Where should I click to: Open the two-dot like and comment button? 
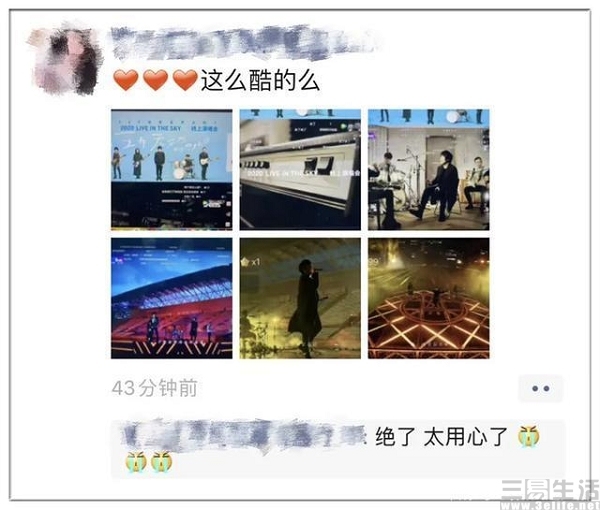tap(540, 389)
